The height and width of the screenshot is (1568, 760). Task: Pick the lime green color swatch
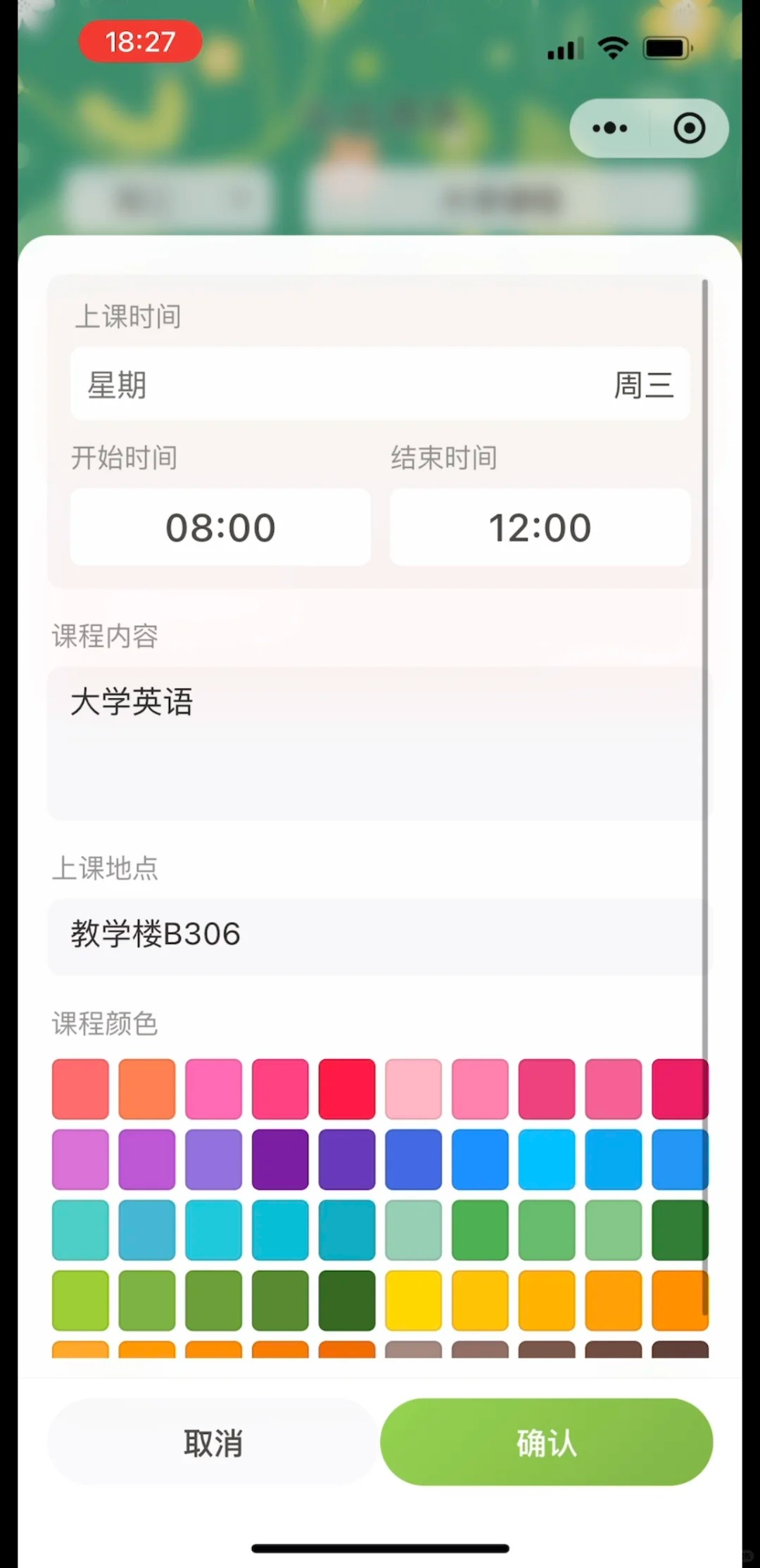80,1300
